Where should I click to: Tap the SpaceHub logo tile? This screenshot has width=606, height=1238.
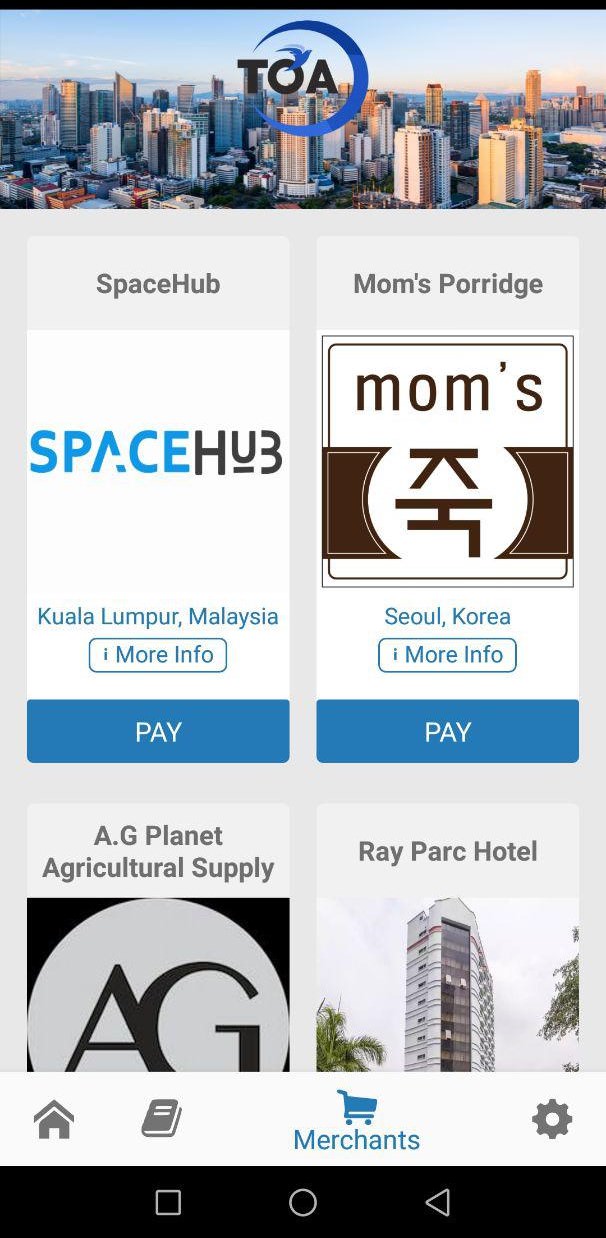click(x=158, y=453)
